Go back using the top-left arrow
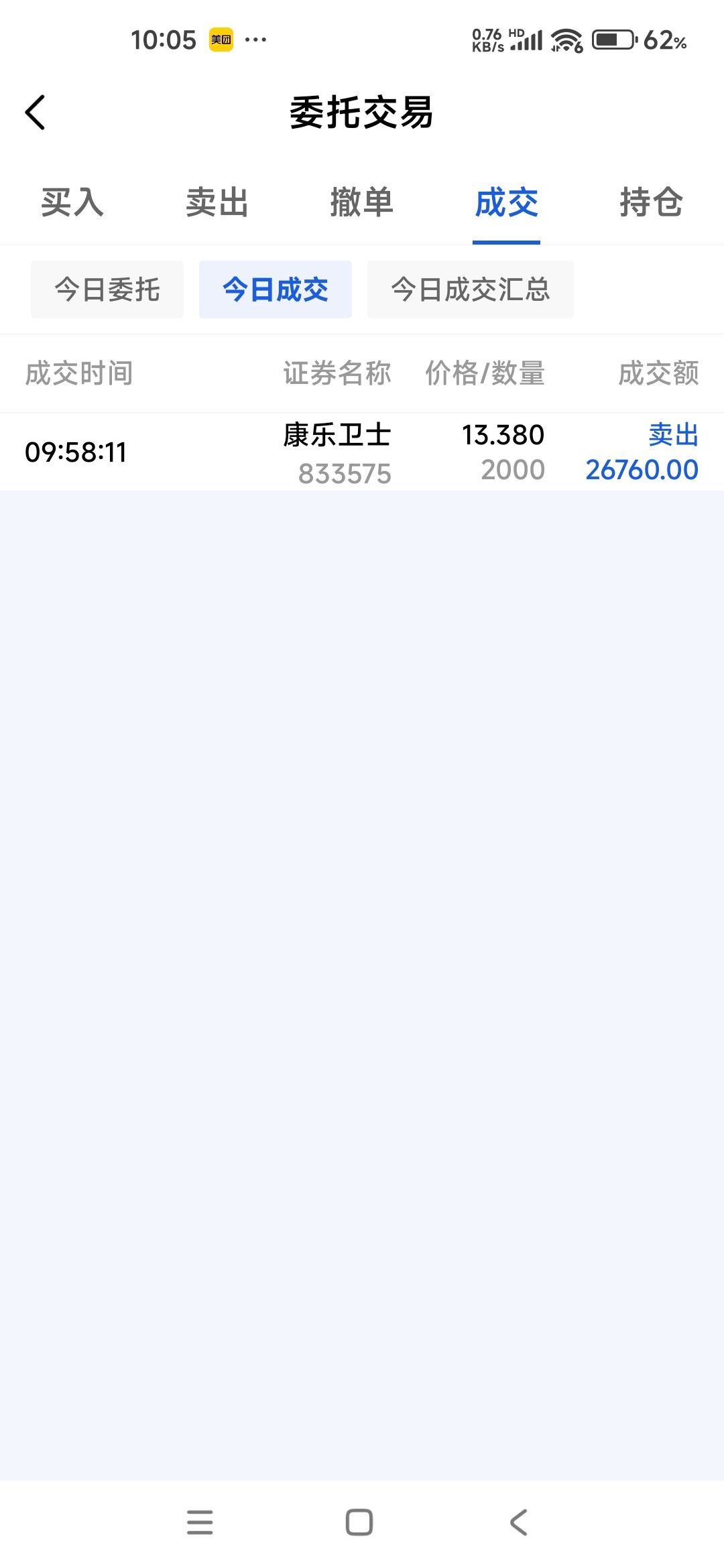Viewport: 724px width, 1568px height. (x=35, y=112)
